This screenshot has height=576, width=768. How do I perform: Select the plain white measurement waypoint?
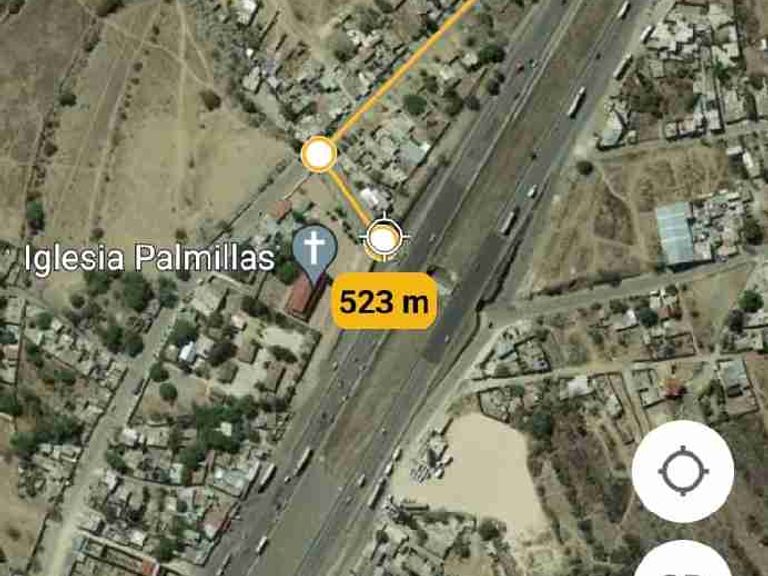(318, 155)
